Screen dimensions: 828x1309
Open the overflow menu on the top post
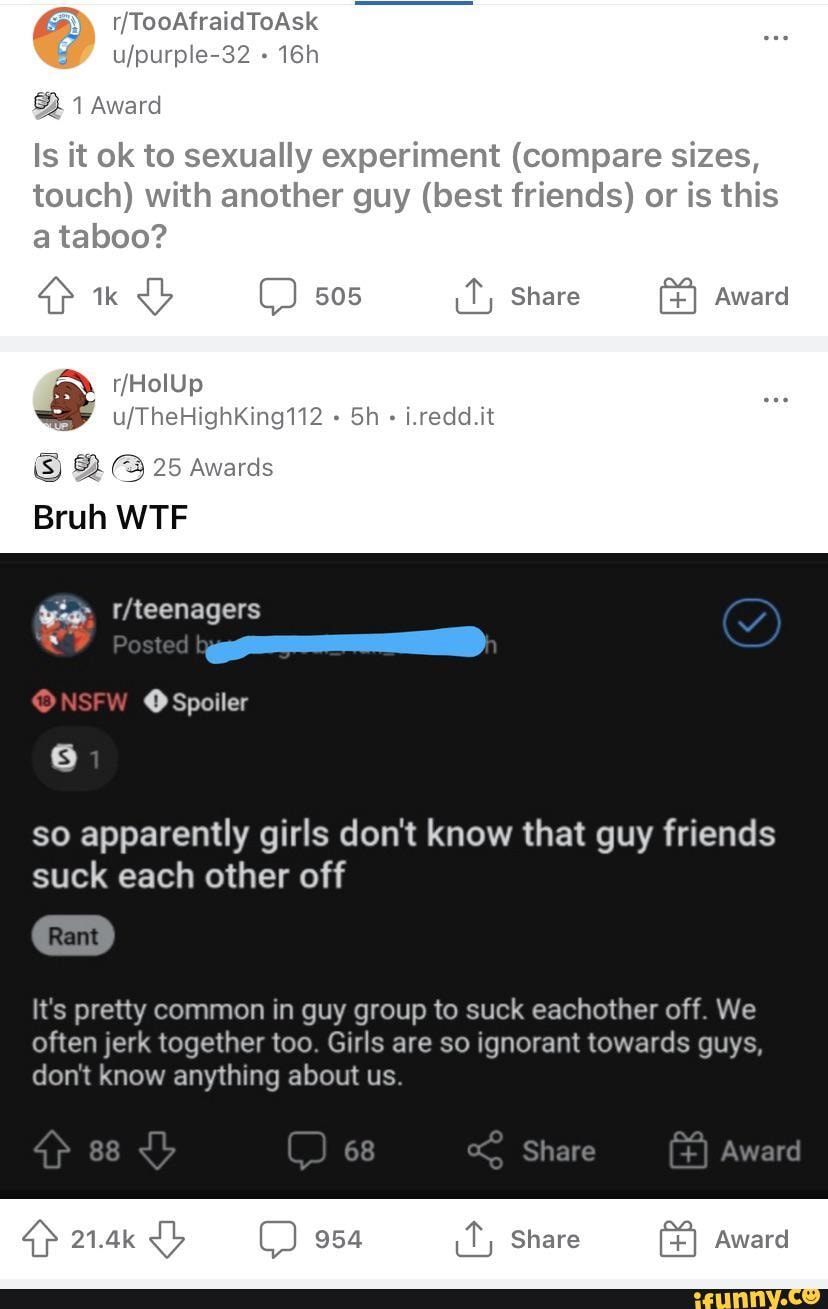pyautogui.click(x=776, y=37)
